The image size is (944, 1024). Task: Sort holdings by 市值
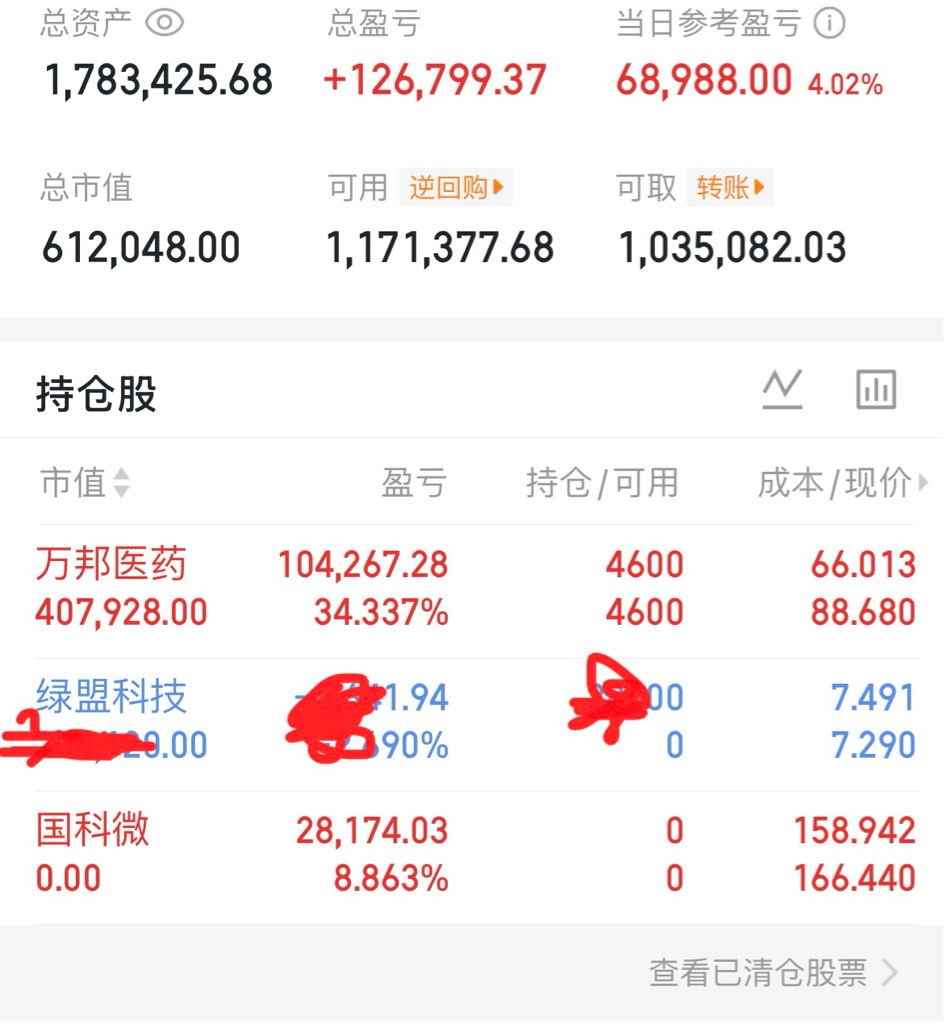tap(85, 483)
